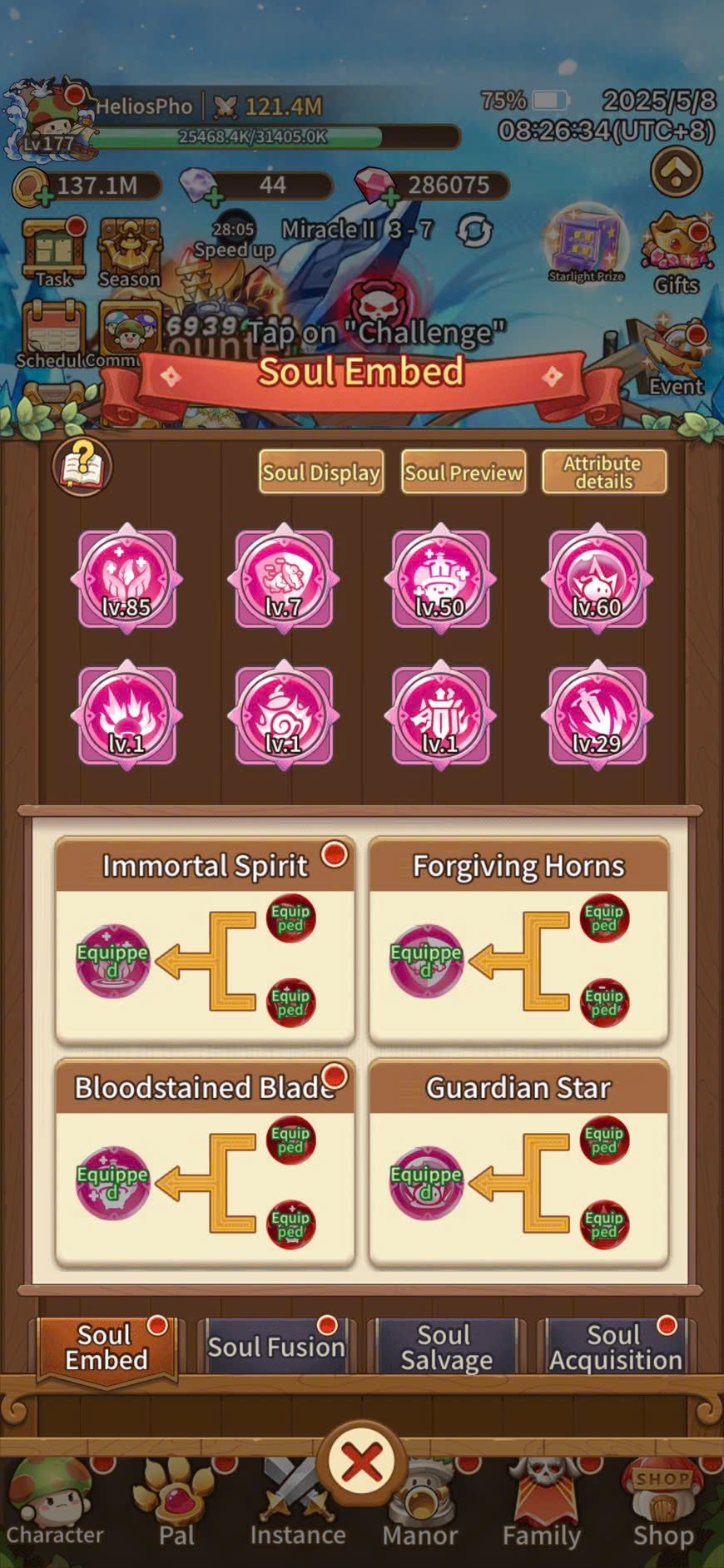The width and height of the screenshot is (724, 1568).
Task: Open the Forgiving Horns card
Action: 518,941
